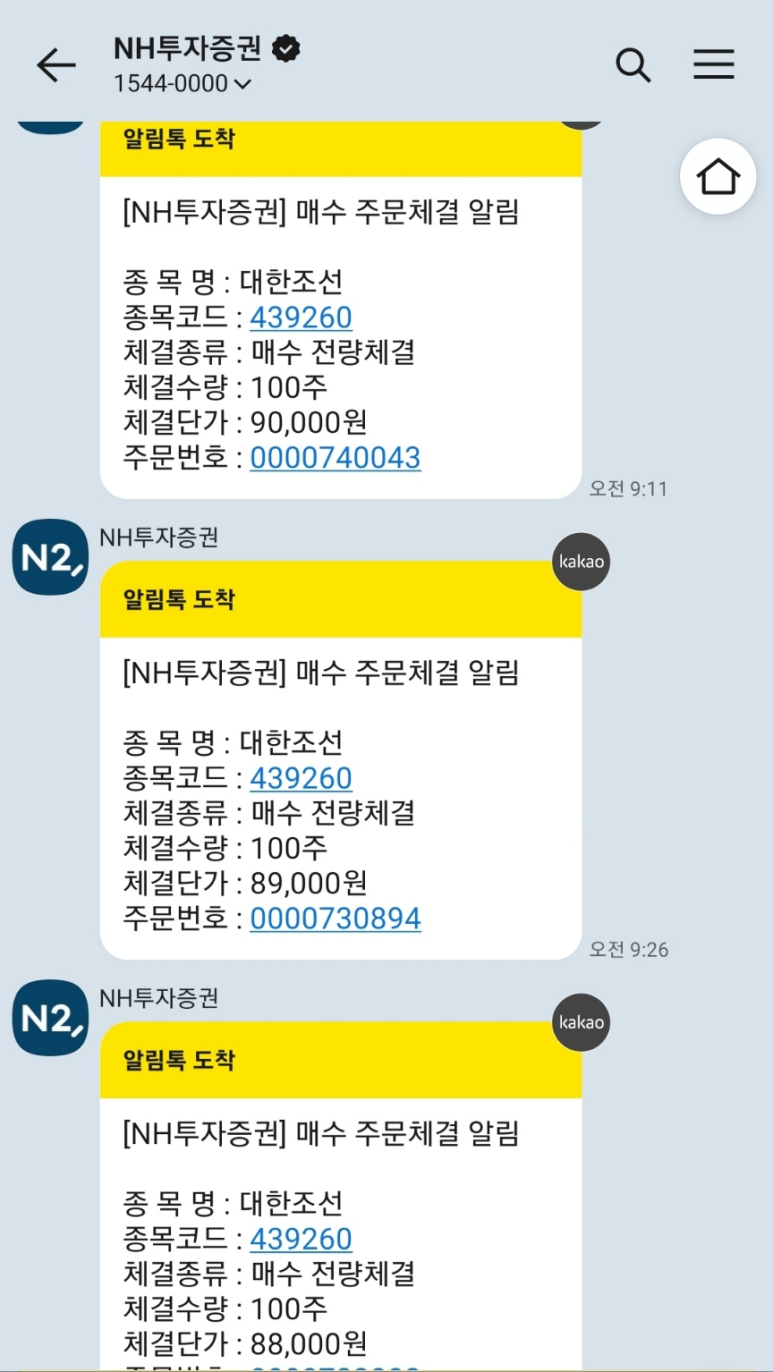Open NH투자증권 profile avatar above 88,000원 message

(x=50, y=1017)
